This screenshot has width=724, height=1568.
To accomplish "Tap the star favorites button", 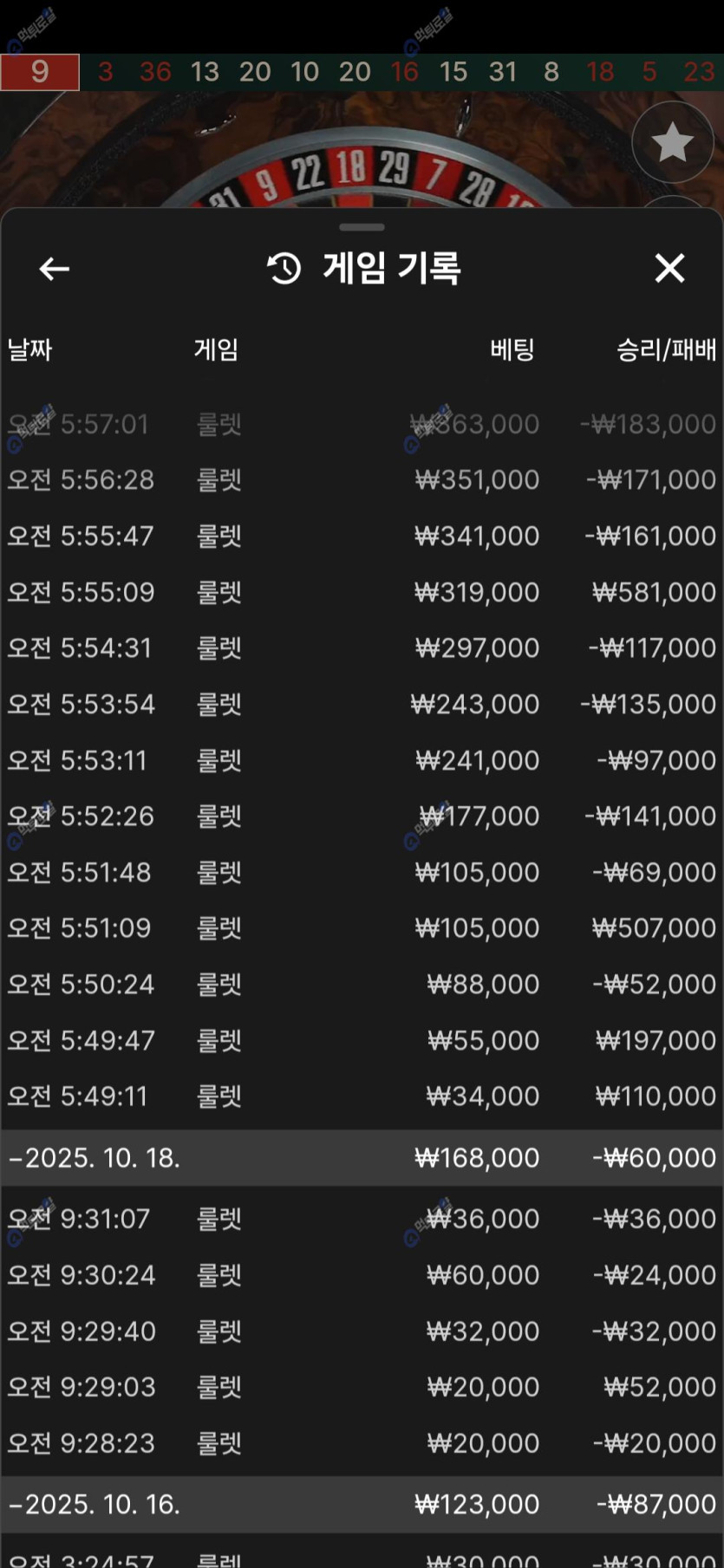I will 672,143.
